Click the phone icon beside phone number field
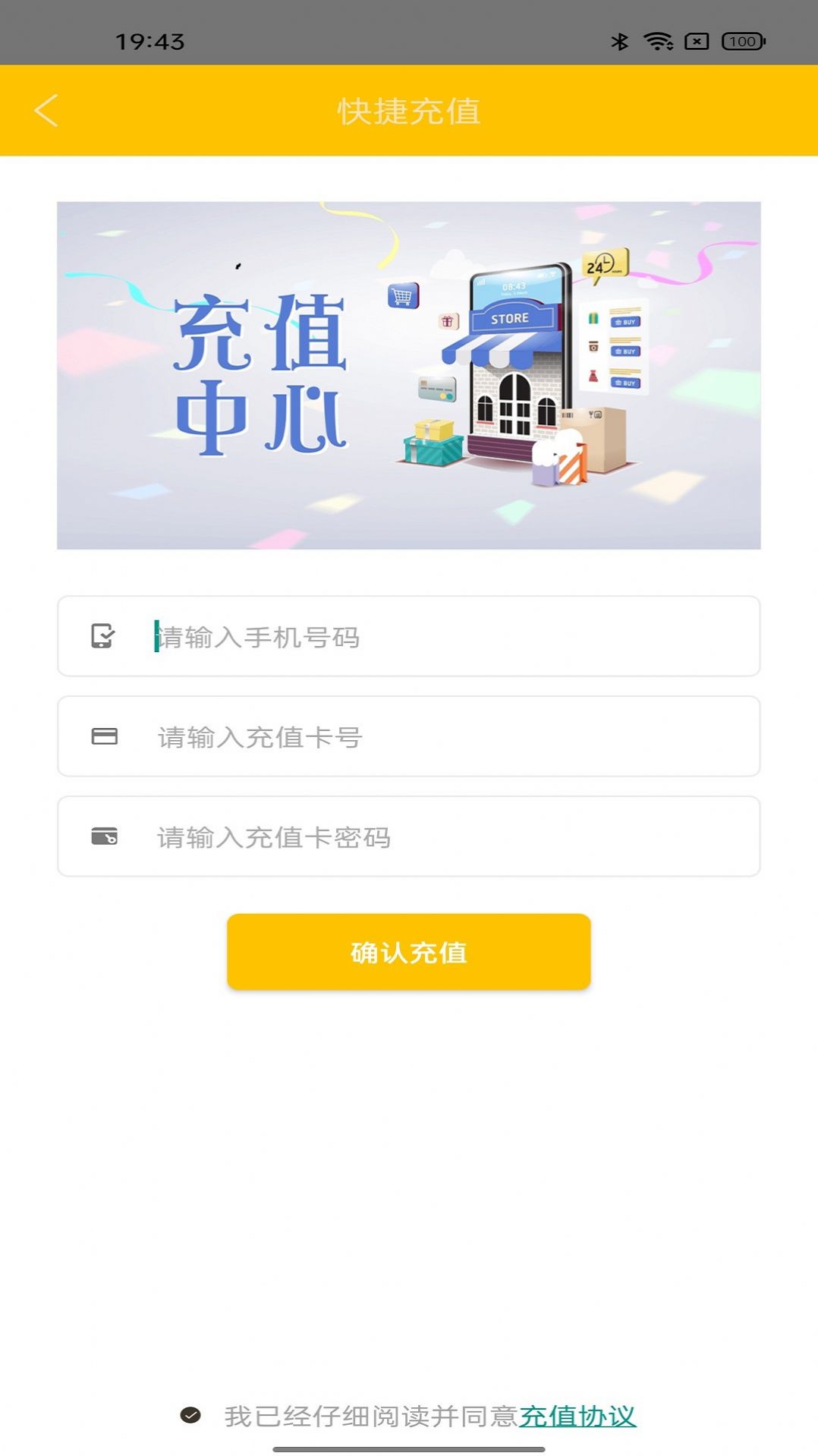Image resolution: width=818 pixels, height=1456 pixels. click(x=105, y=636)
